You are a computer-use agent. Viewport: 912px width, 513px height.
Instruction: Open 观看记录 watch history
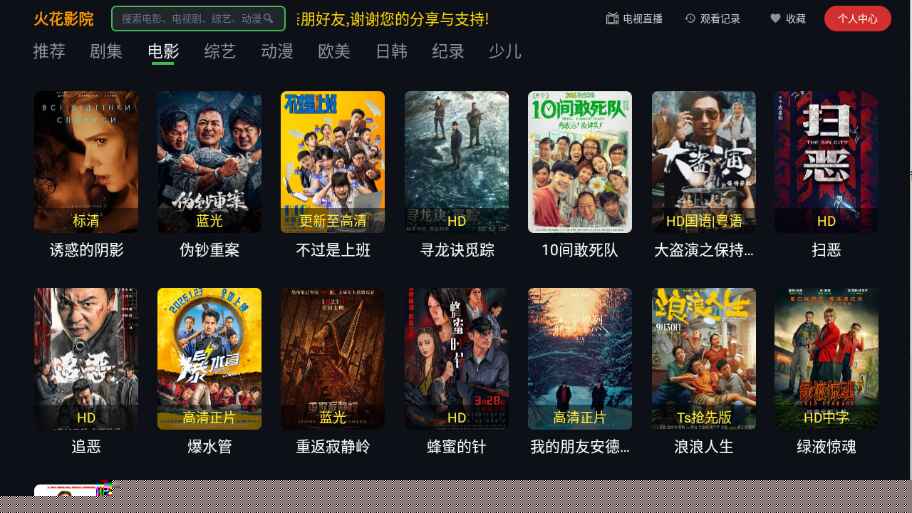click(x=713, y=19)
